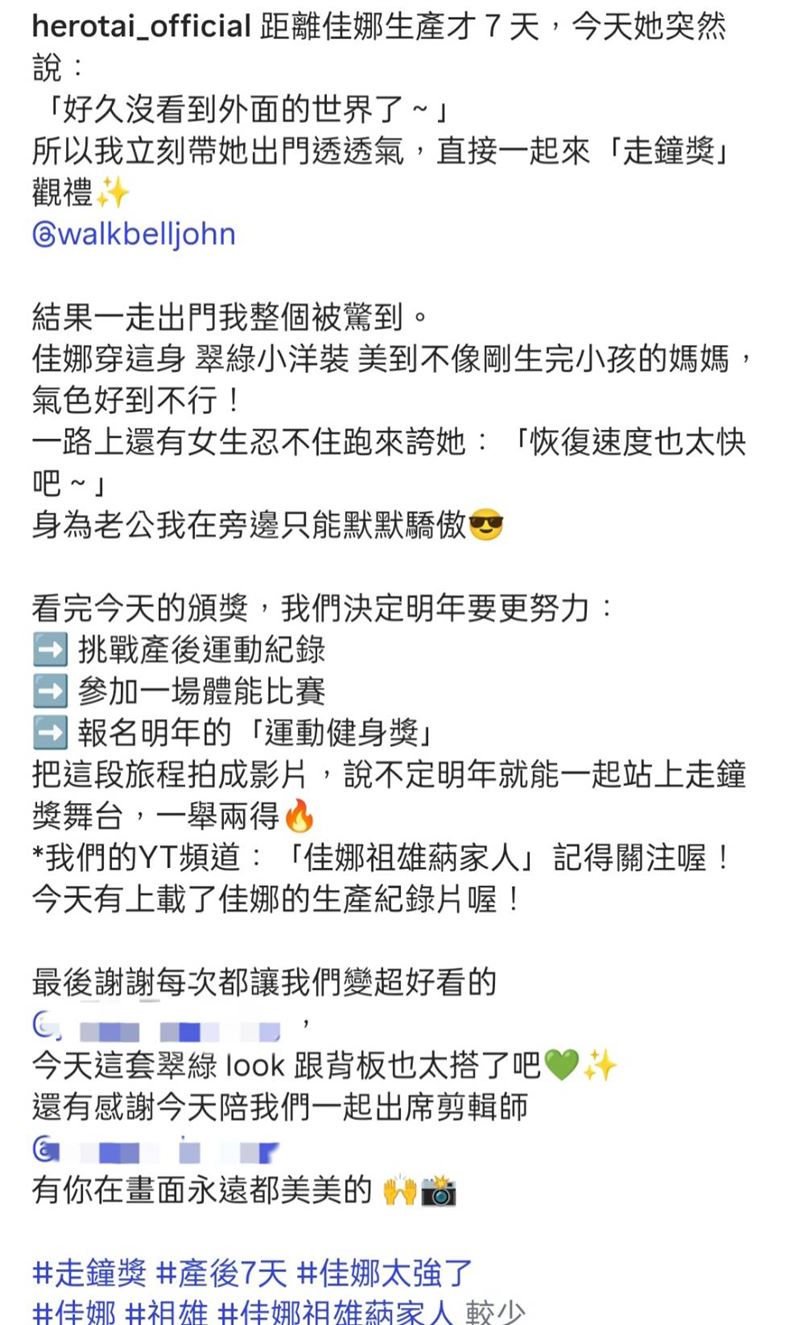View hashtag #佳娜太強了
Image resolution: width=800 pixels, height=1325 pixels.
click(x=385, y=1273)
